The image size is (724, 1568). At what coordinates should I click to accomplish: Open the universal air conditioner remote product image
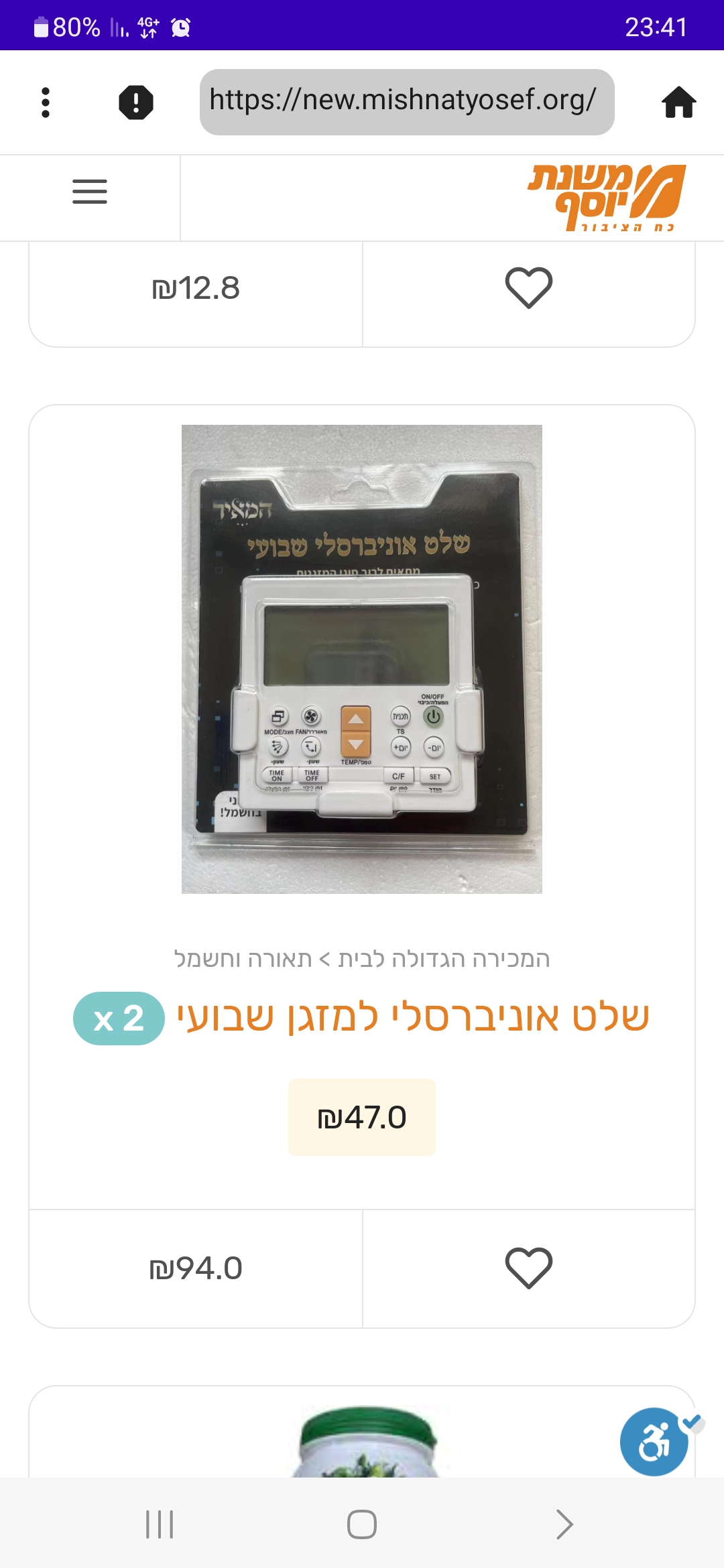coord(362,659)
